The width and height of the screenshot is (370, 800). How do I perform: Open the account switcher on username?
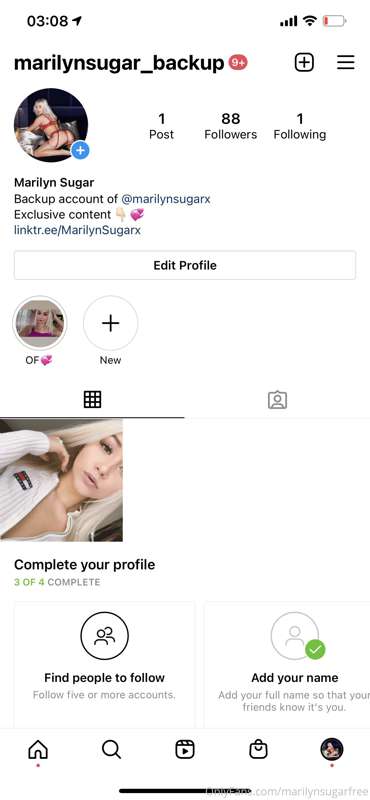click(119, 63)
